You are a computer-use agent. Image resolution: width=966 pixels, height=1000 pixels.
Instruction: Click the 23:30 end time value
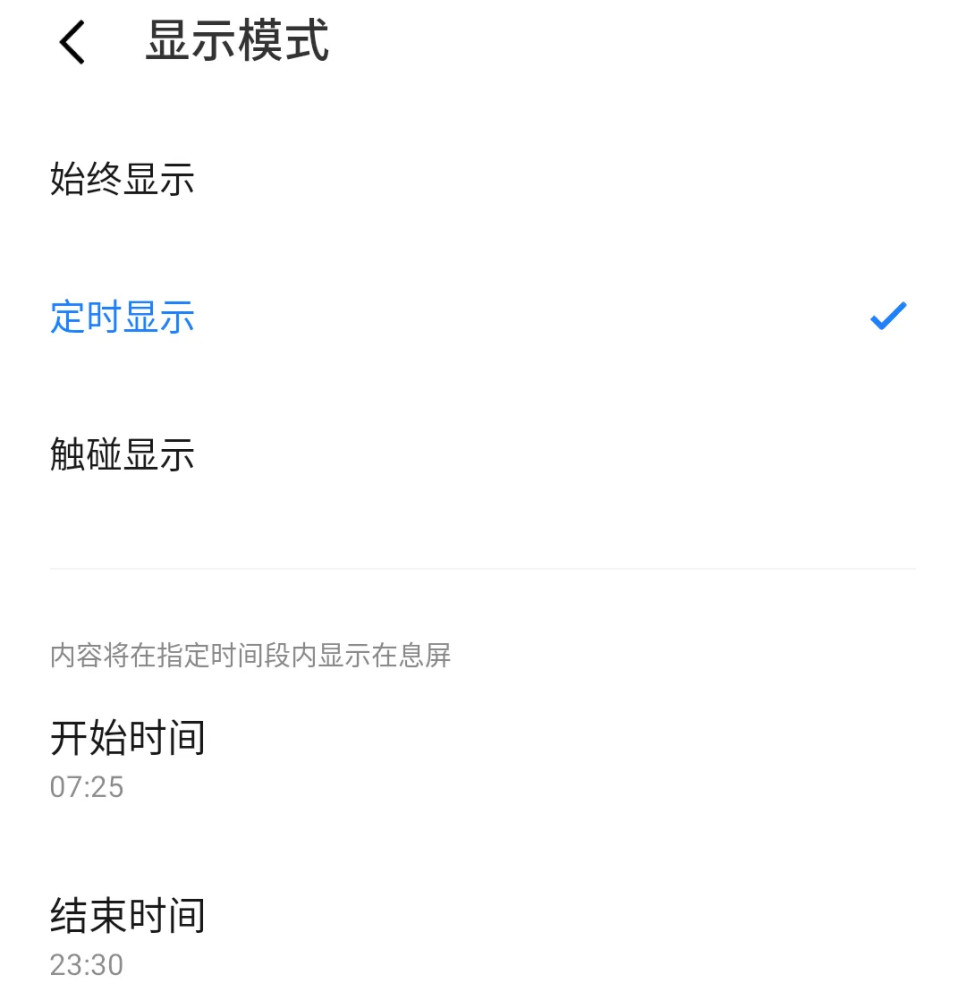click(87, 964)
